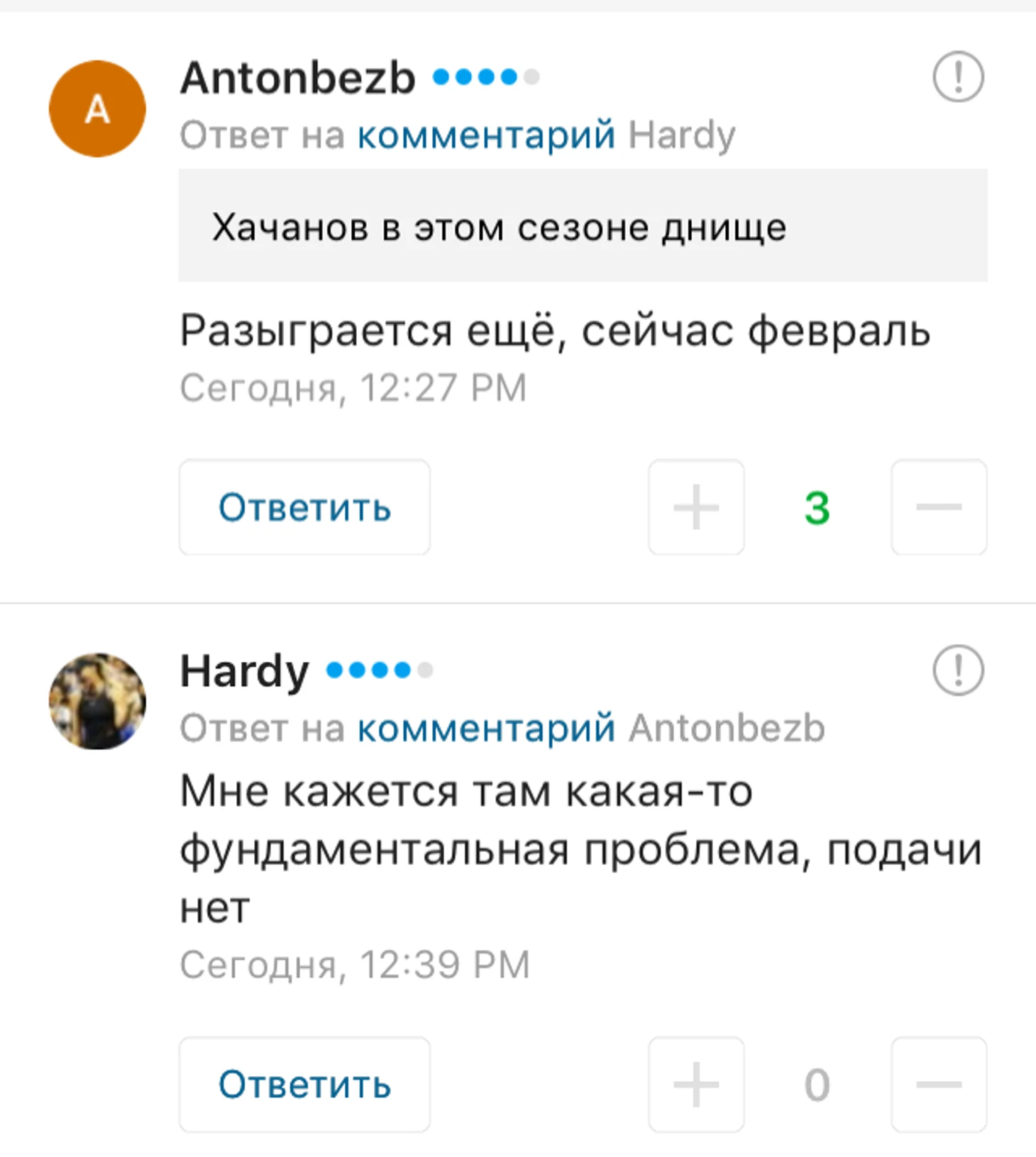Report Hardy's comment via exclamation icon
The image size is (1036, 1157).
pos(957,670)
